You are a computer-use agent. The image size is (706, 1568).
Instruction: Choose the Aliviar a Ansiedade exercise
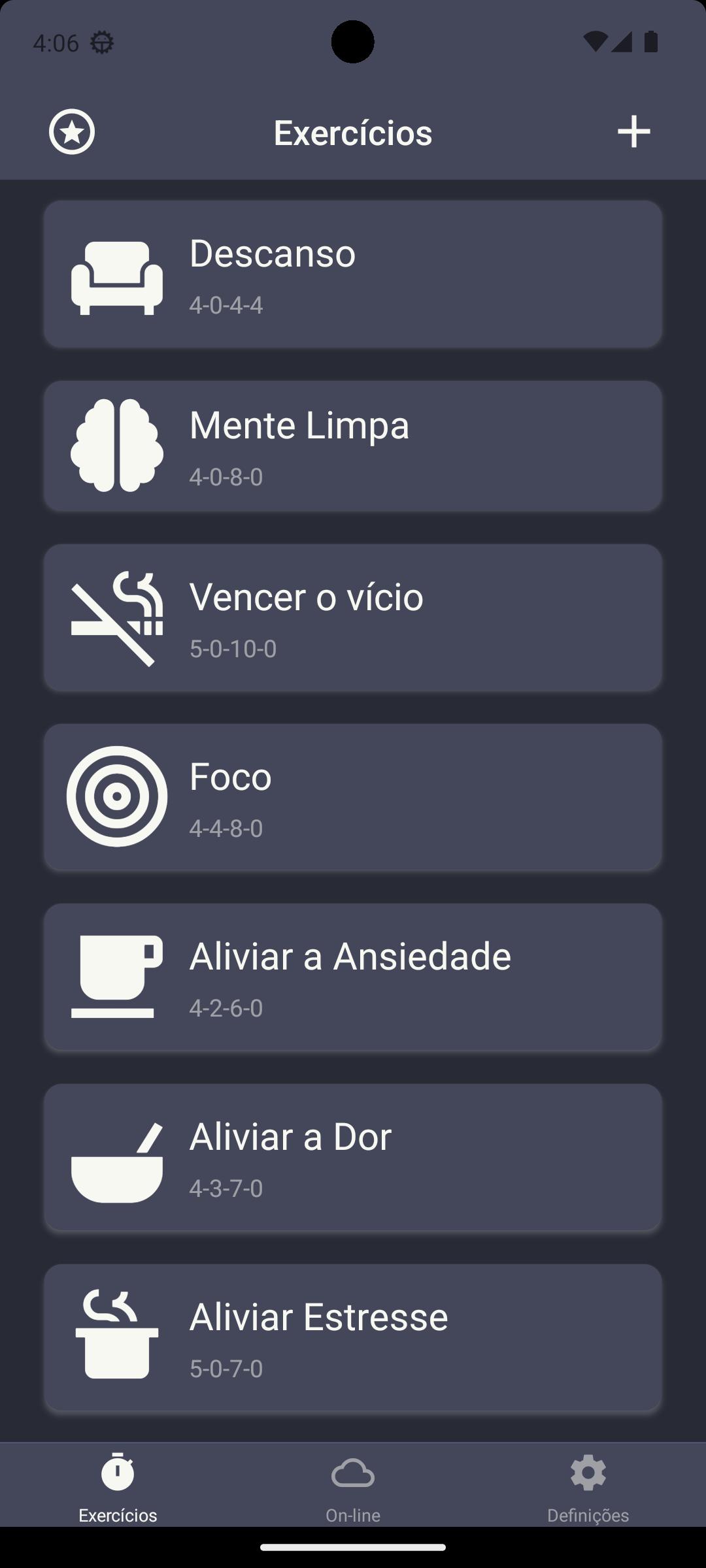coord(353,977)
